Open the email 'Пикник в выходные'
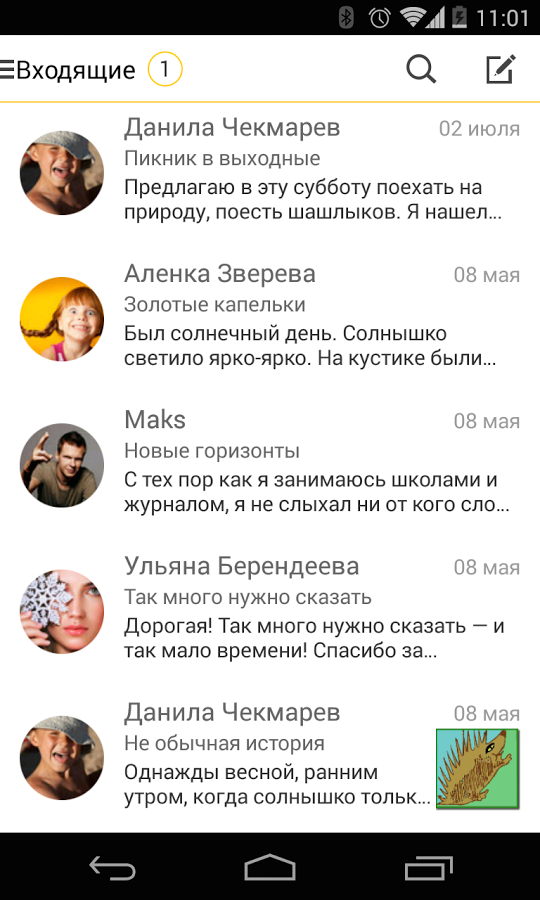The image size is (540, 900). click(x=270, y=172)
